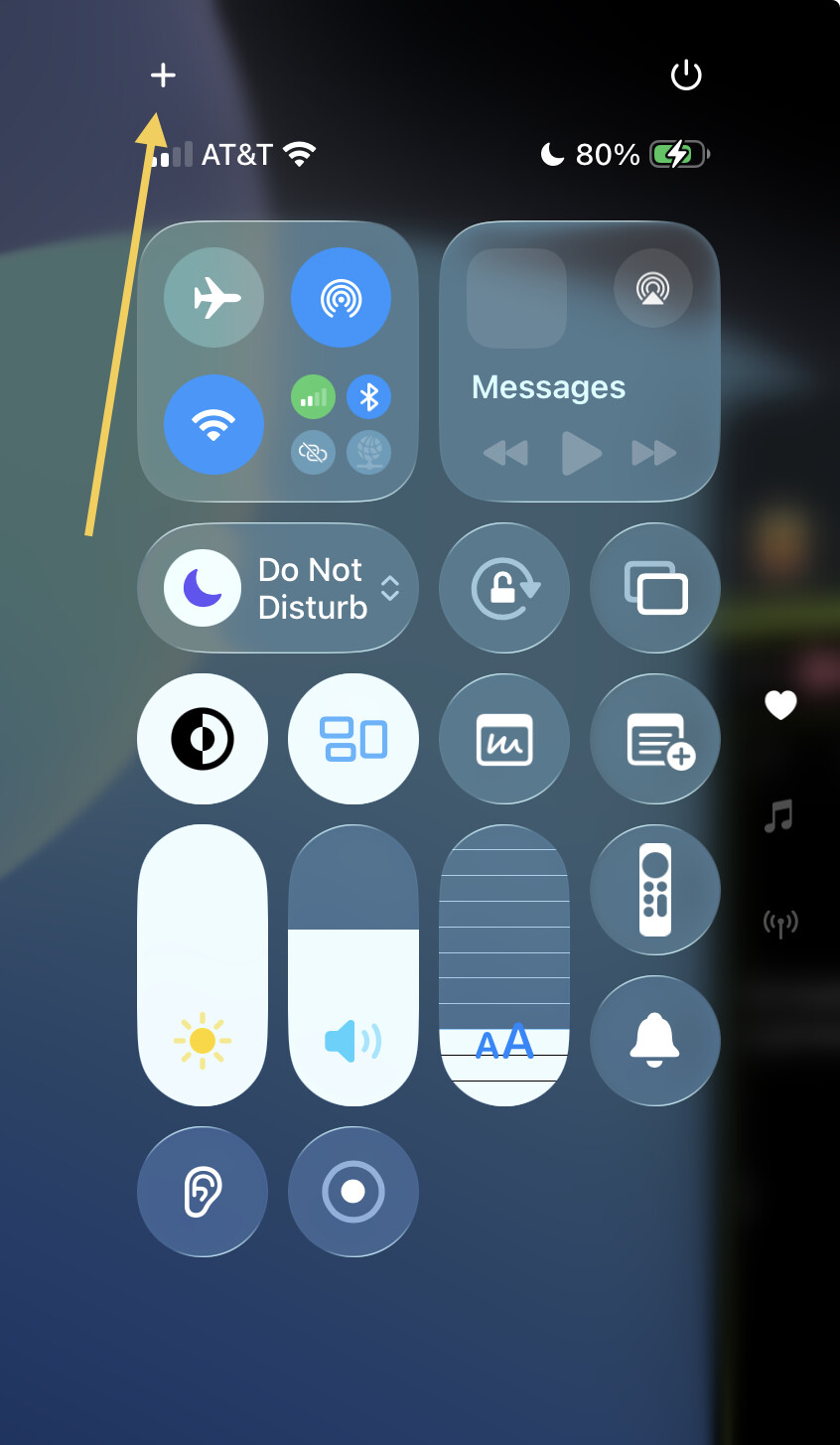Toggle AirDrop off

[x=341, y=298]
